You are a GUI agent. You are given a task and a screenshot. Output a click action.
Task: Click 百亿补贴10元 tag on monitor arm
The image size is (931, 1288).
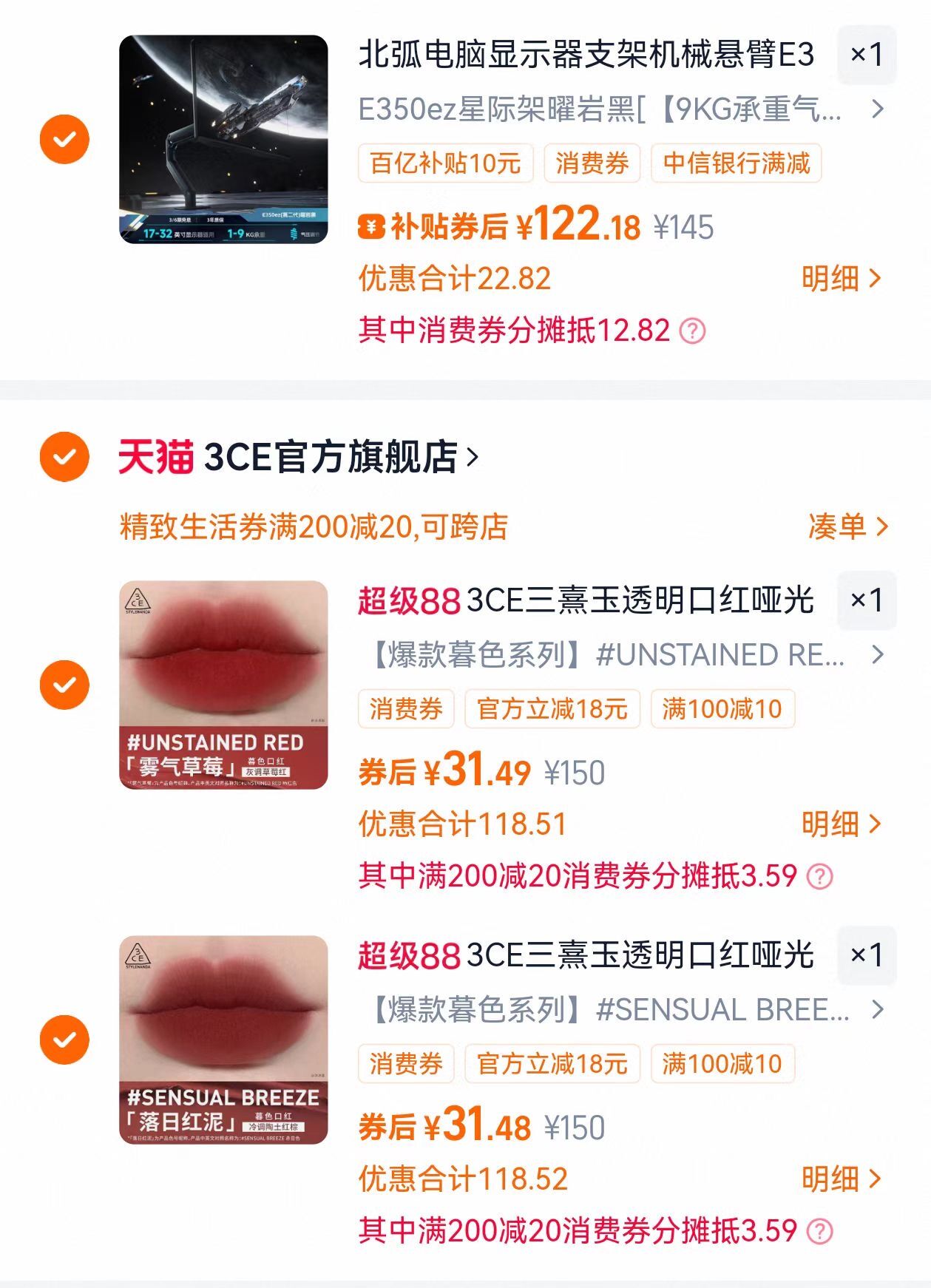443,166
